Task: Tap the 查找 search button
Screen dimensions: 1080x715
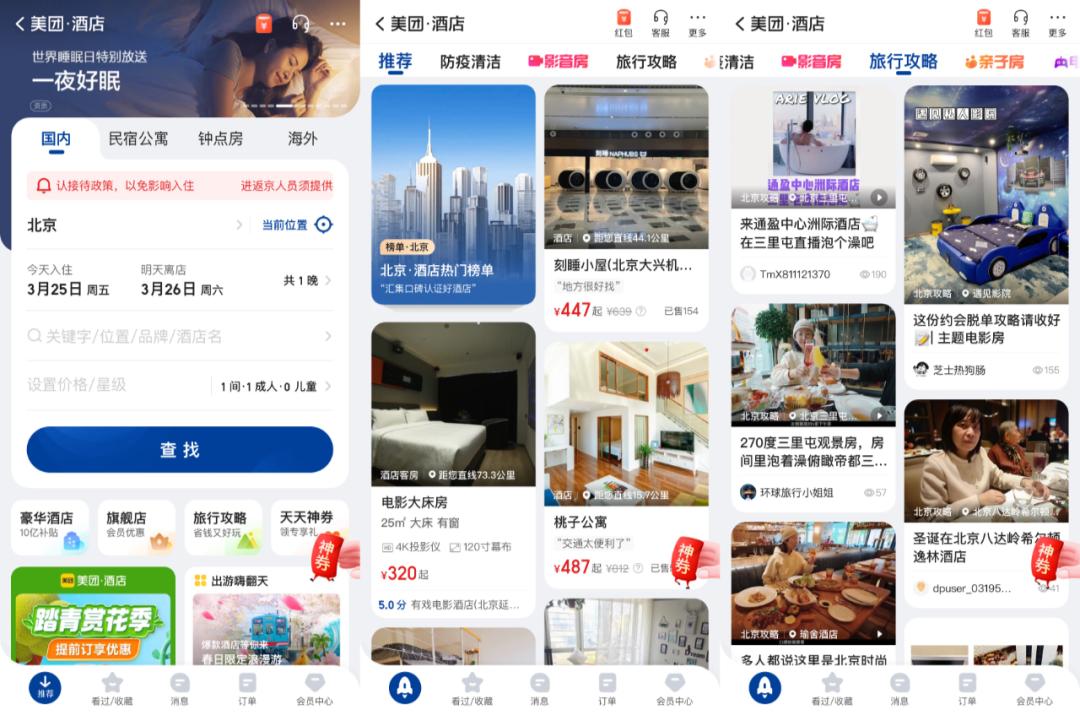Action: [x=180, y=450]
